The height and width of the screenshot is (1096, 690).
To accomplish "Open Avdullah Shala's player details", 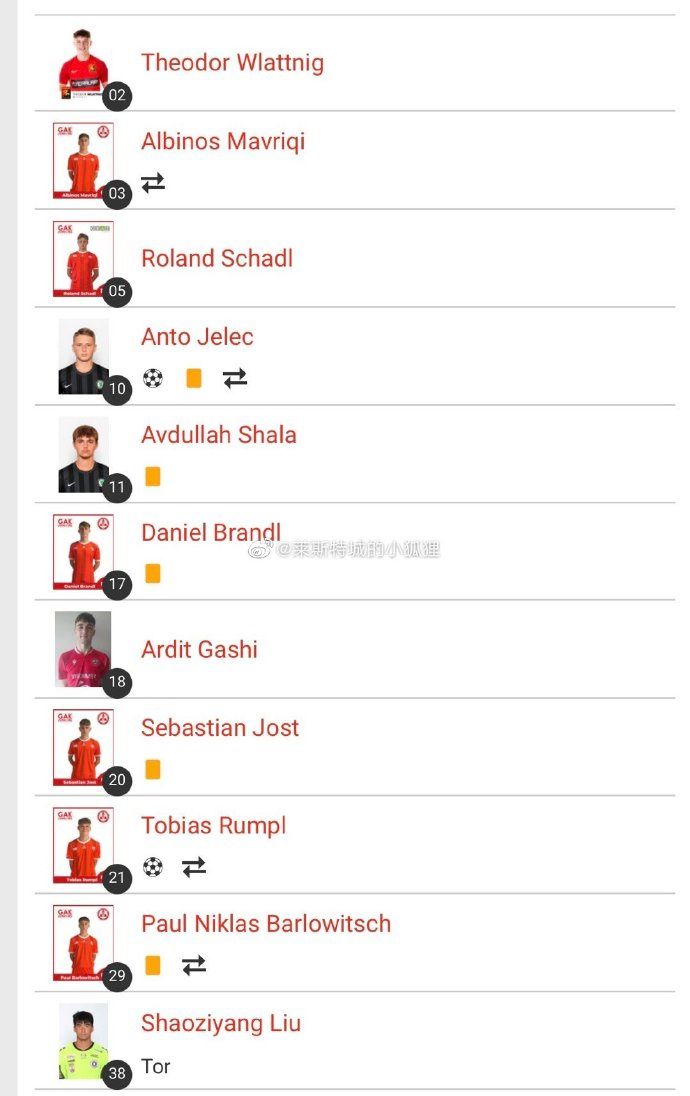I will coord(218,435).
